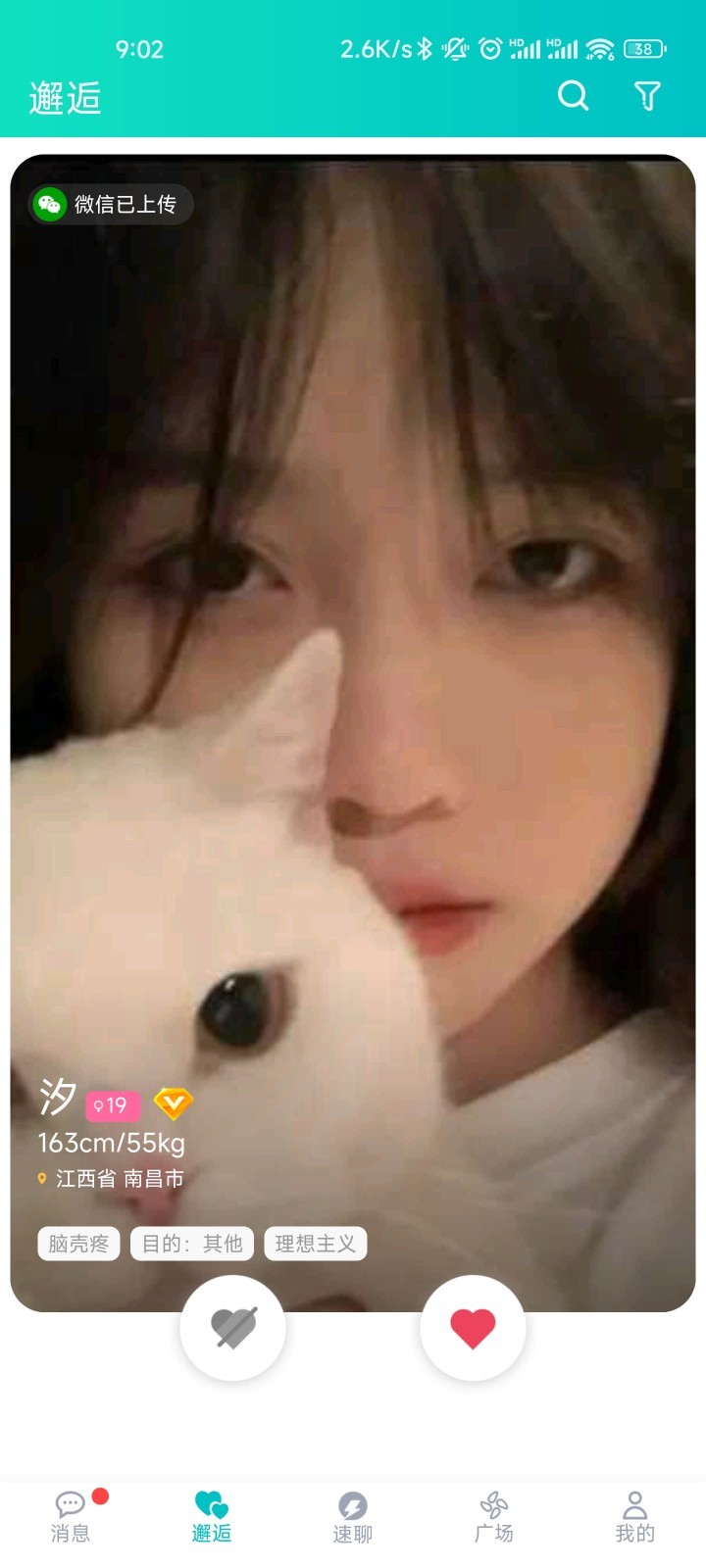Switch to the 消息 tab
Image resolution: width=706 pixels, height=1568 pixels.
coord(71,1515)
